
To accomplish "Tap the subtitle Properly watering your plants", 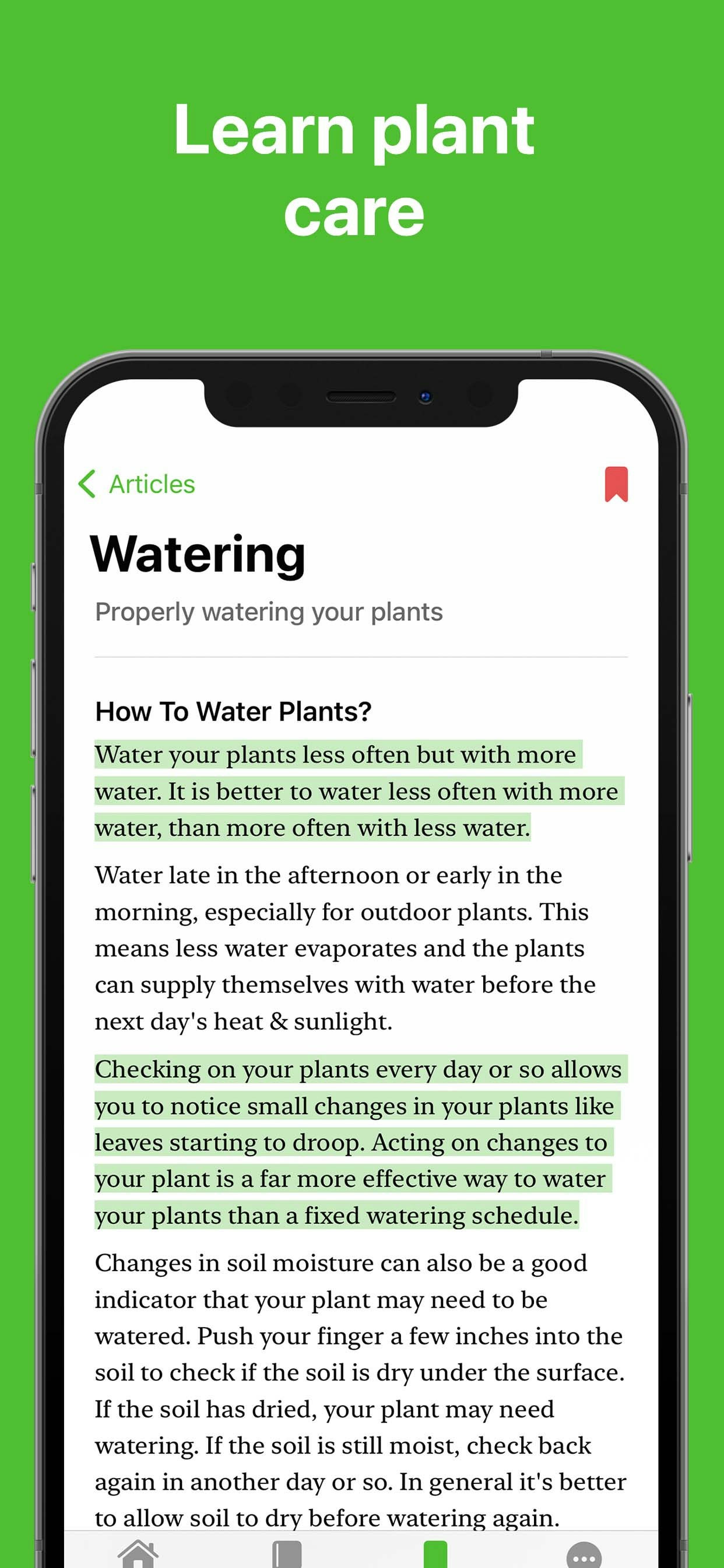I will coord(269,612).
